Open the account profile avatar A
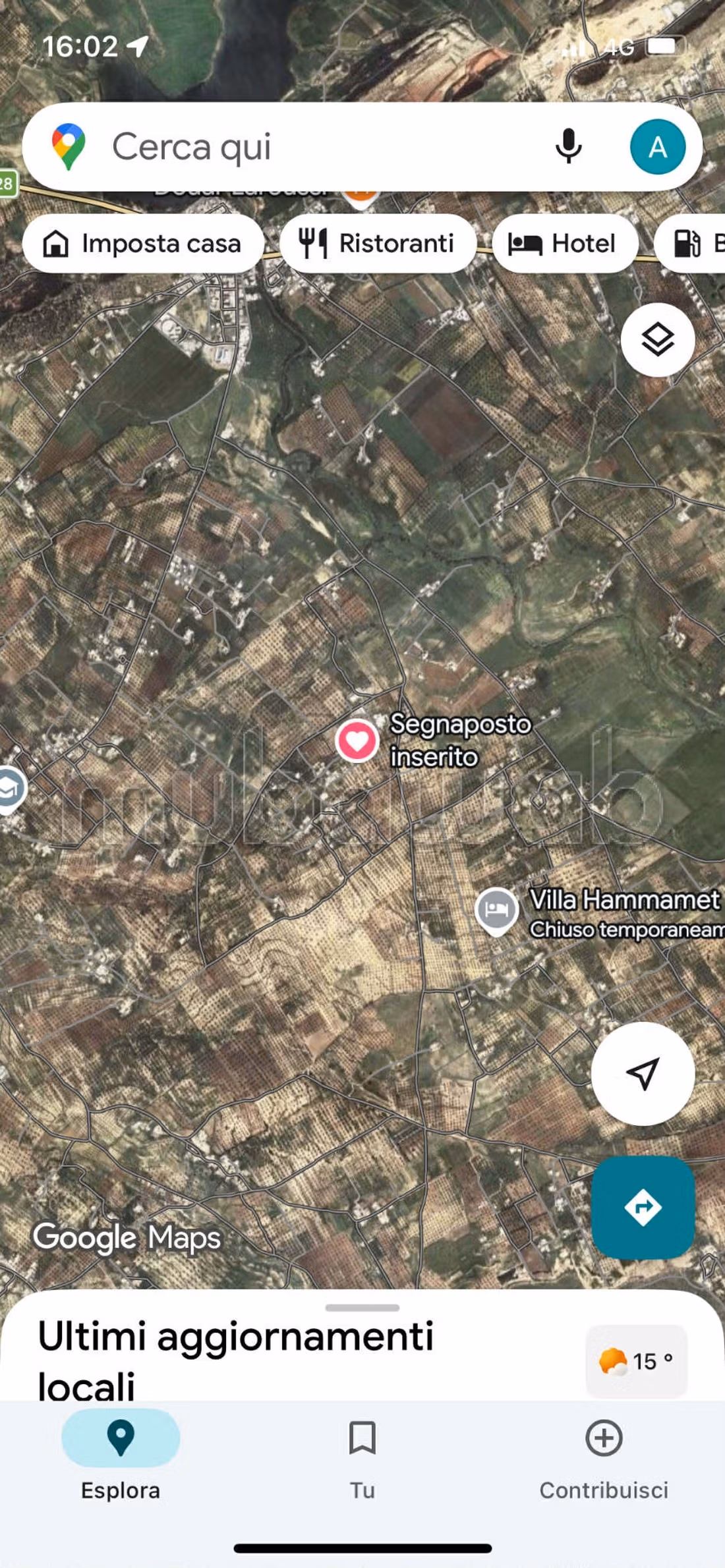725x1568 pixels. 657,146
